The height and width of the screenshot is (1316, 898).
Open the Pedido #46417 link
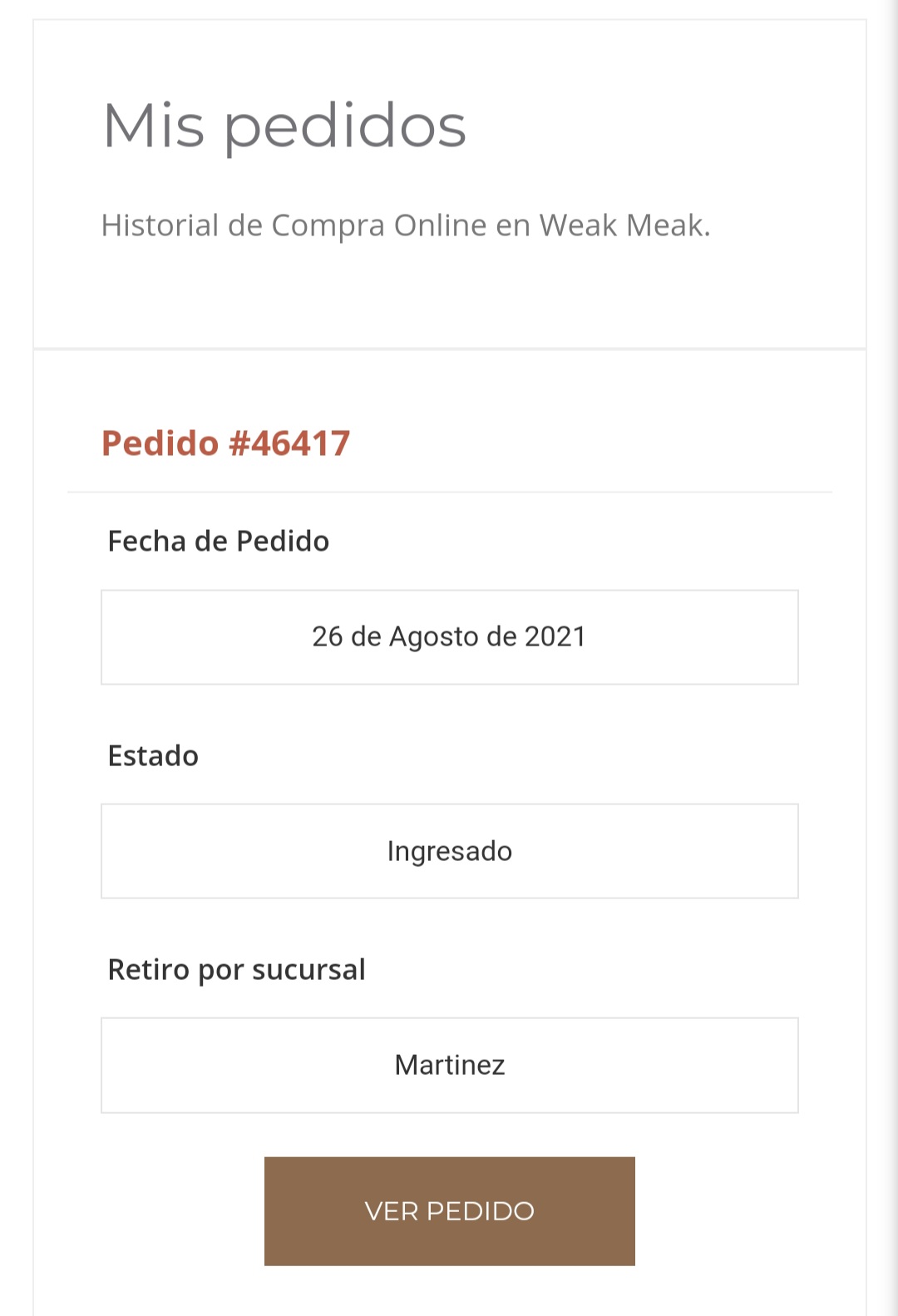click(x=225, y=443)
